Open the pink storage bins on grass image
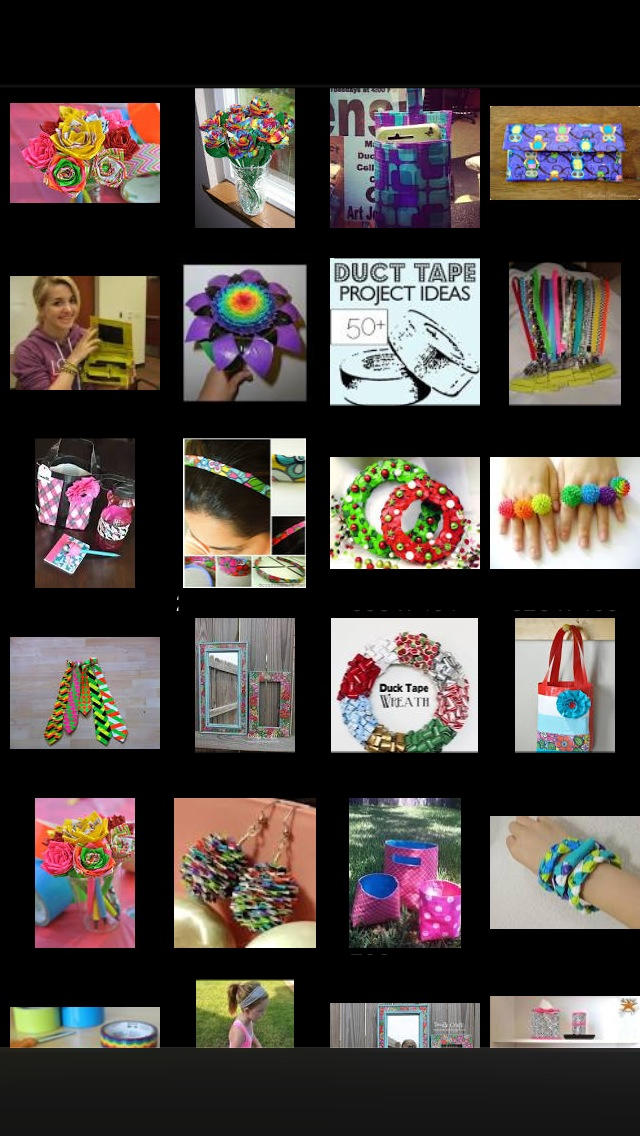The image size is (640, 1136). point(404,872)
